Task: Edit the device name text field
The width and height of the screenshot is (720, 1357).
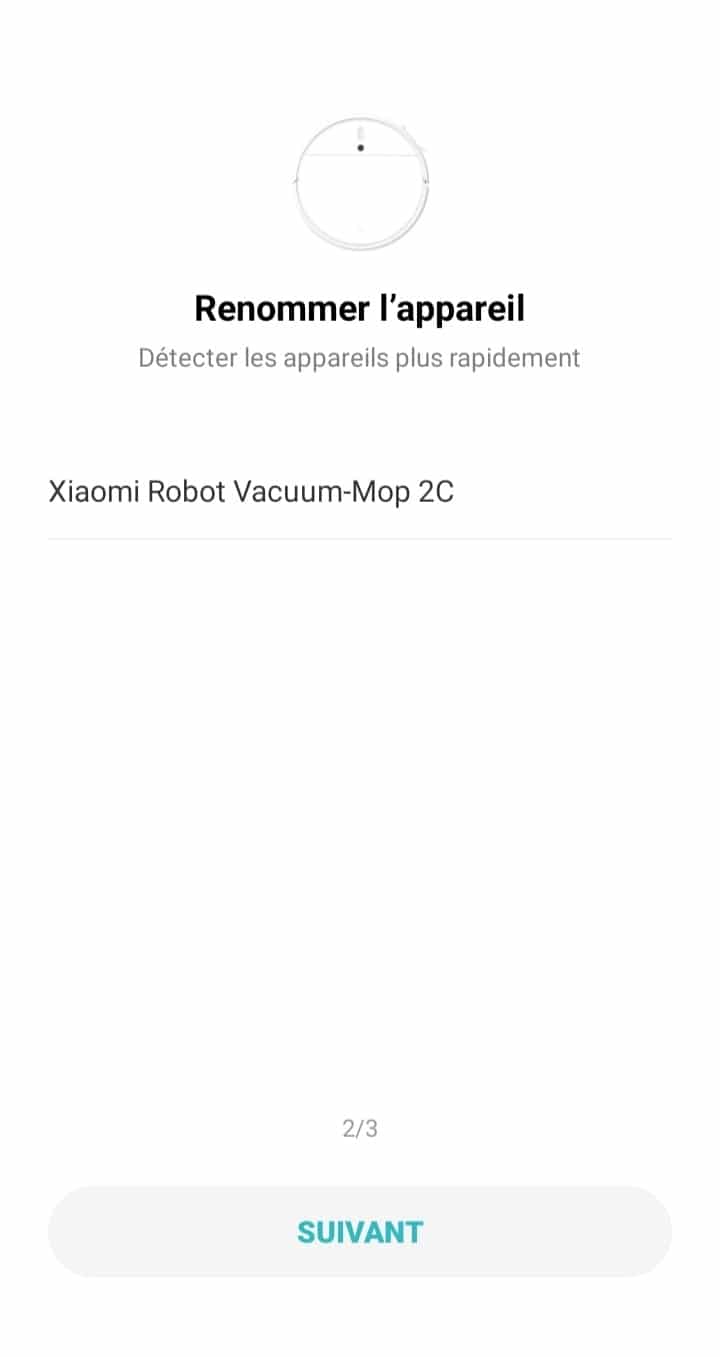Action: (x=358, y=493)
